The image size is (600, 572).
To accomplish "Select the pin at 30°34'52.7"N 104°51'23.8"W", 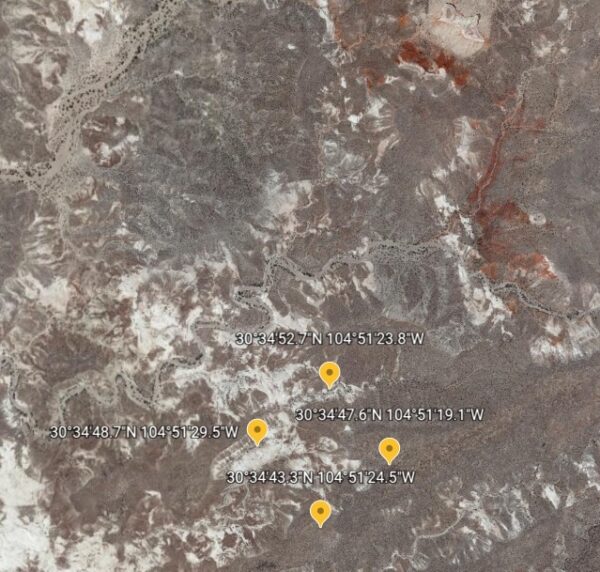I will (329, 374).
